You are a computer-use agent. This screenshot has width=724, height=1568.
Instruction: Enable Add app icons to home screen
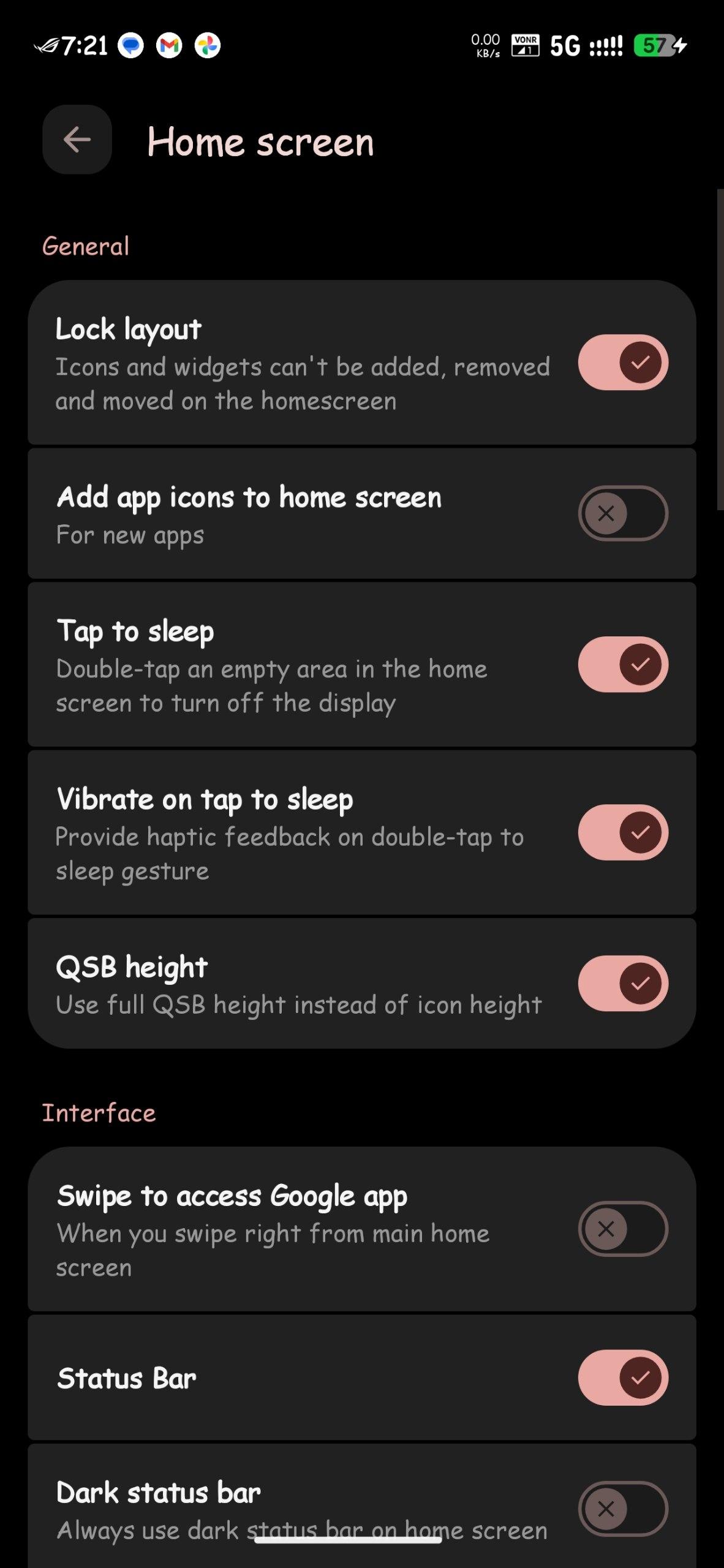click(x=622, y=513)
